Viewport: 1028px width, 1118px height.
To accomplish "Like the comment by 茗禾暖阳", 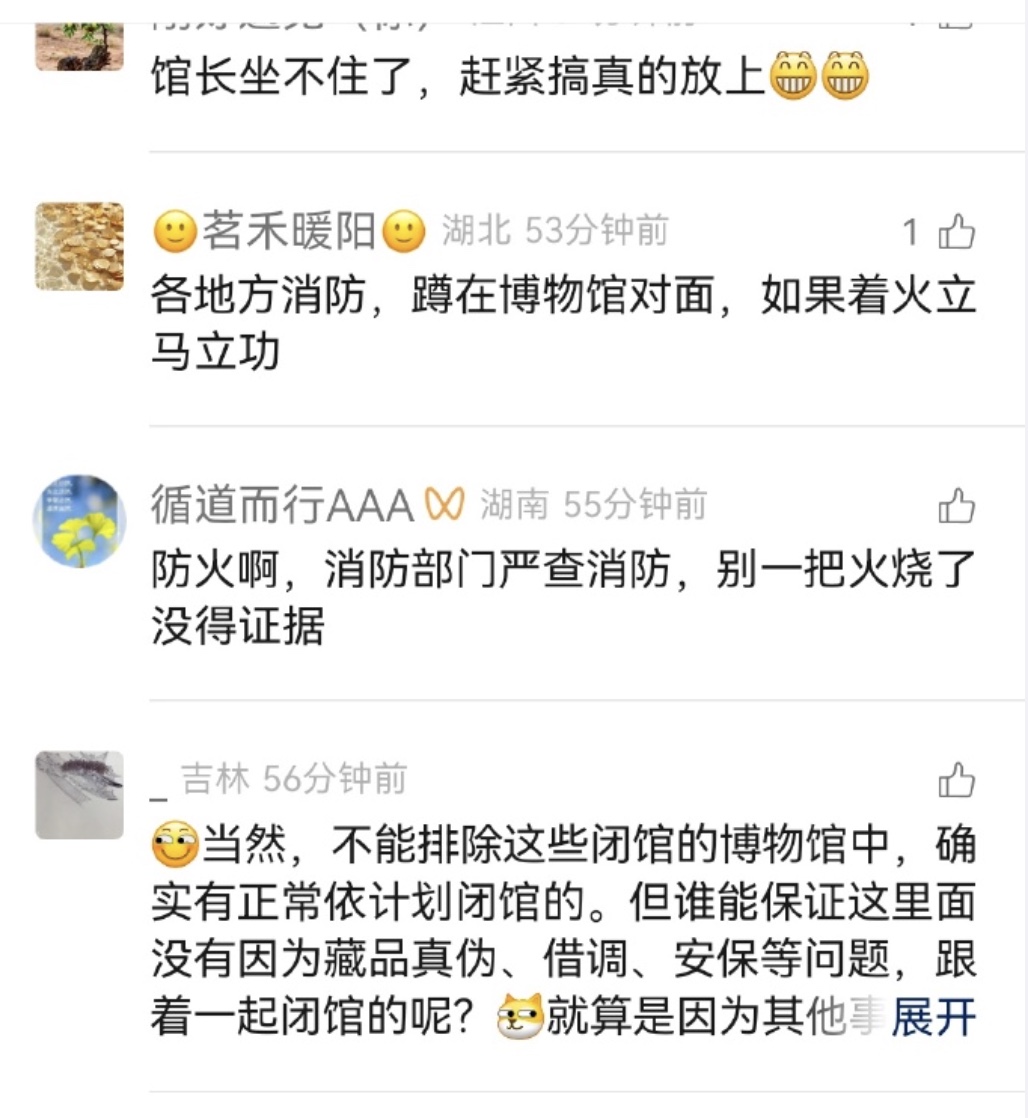I will (956, 232).
